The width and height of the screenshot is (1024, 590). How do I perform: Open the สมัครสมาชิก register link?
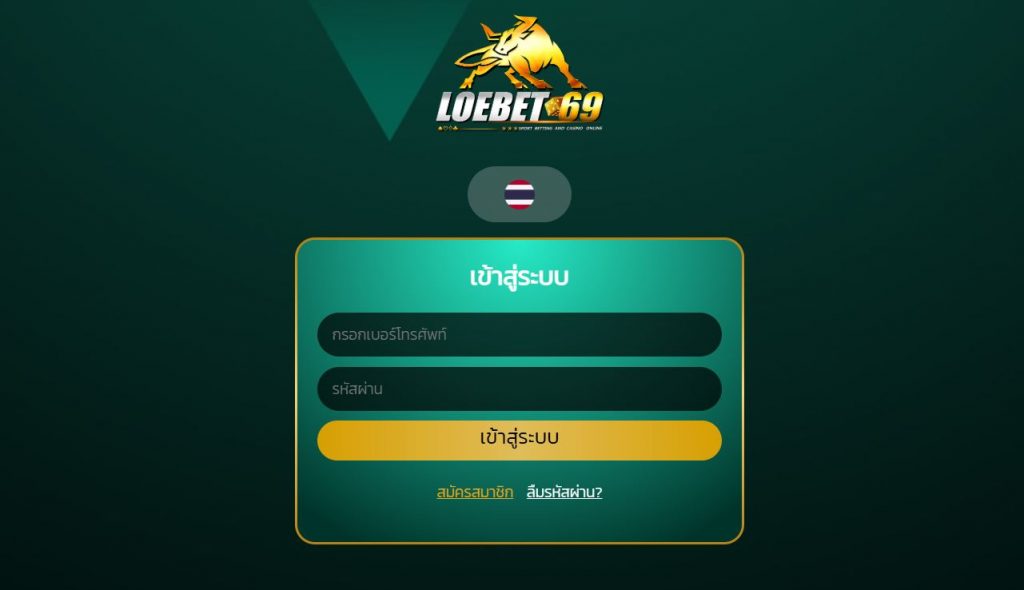[475, 492]
